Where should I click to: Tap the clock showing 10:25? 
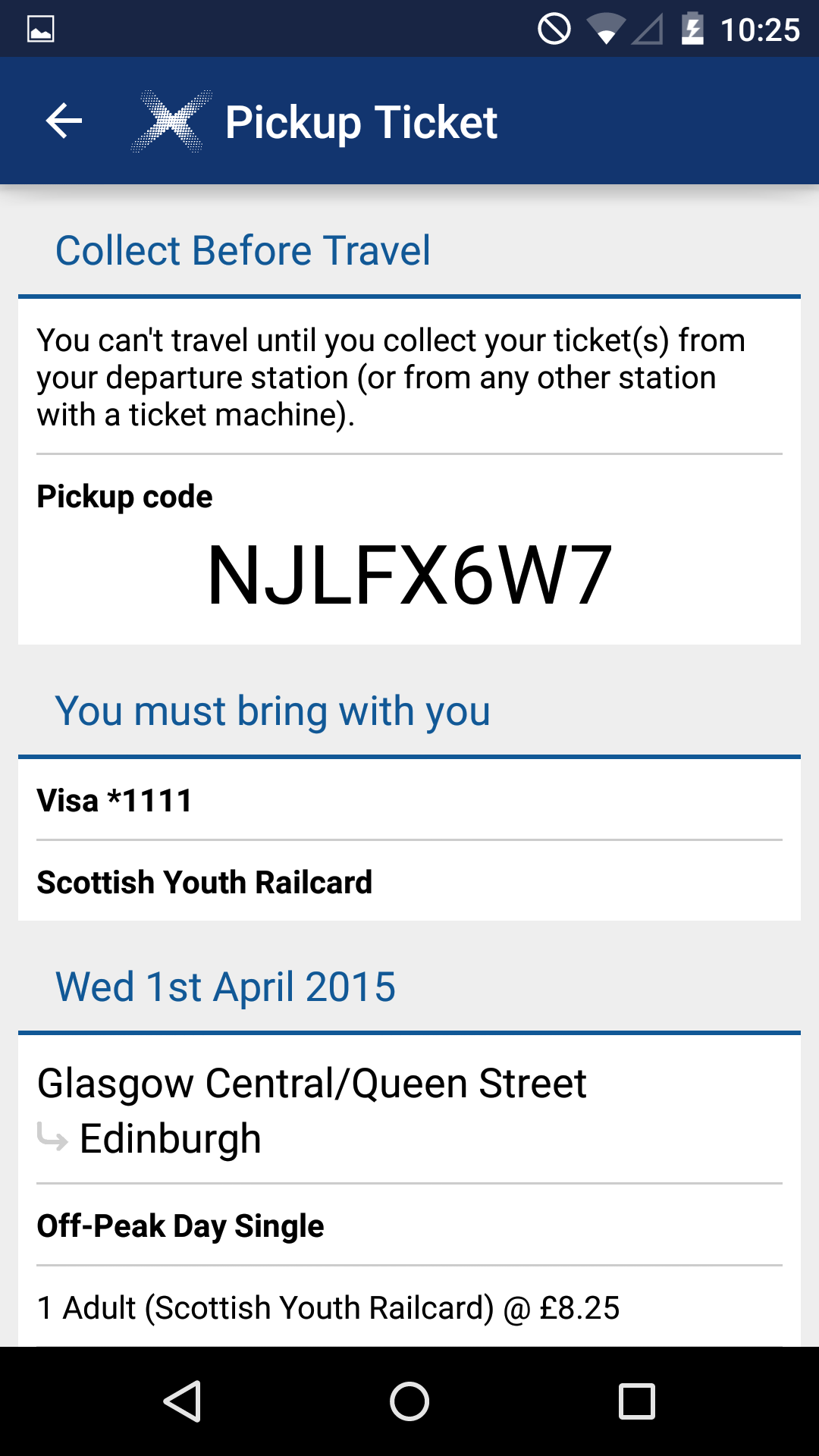(762, 29)
